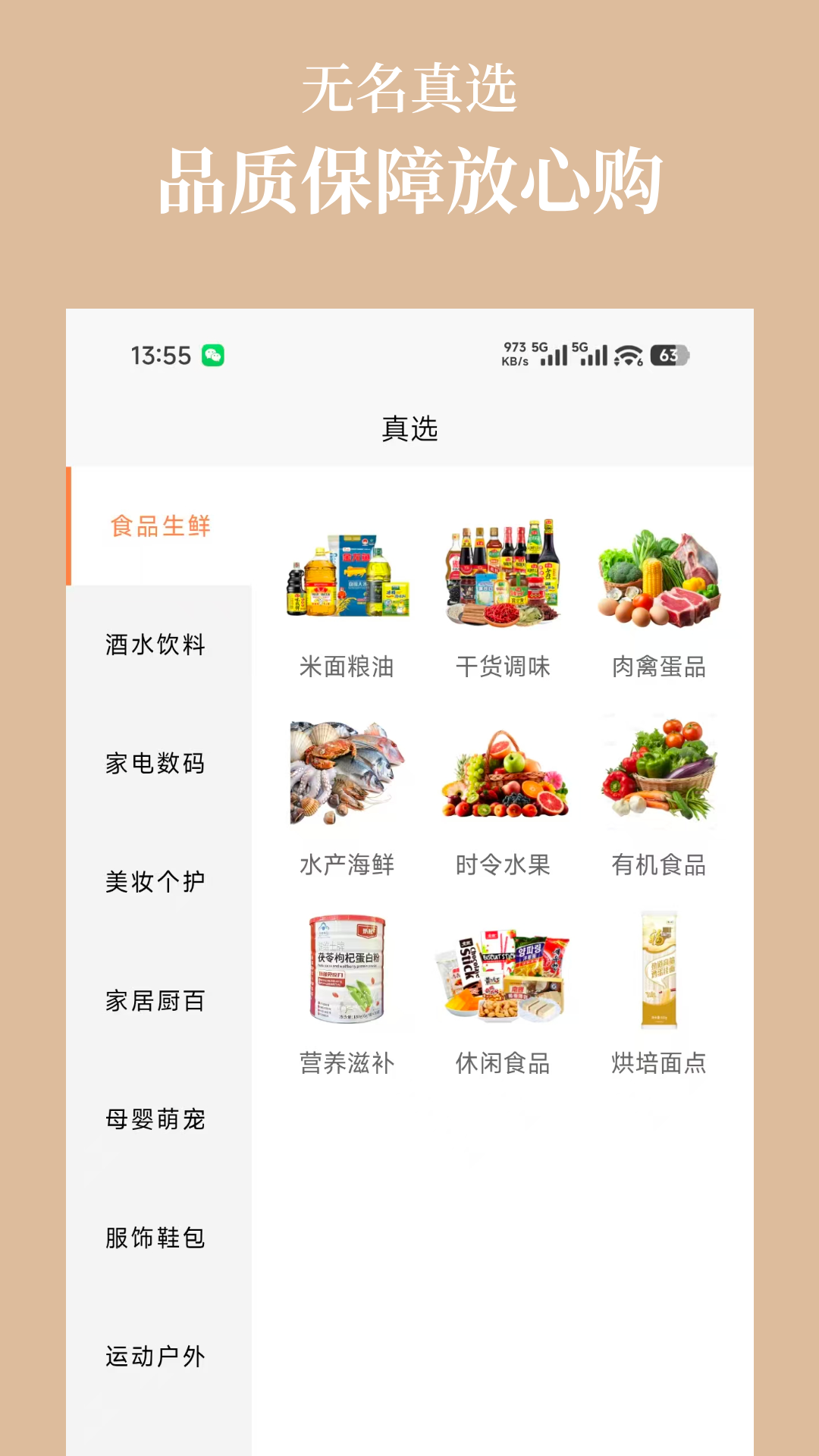Select the 营养滋补 nutrition category icon

tap(348, 974)
